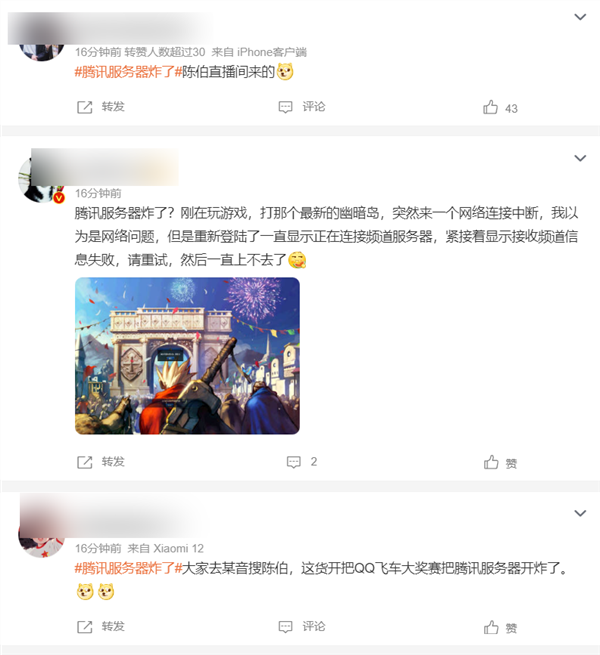The width and height of the screenshot is (600, 655).
Task: Repost the 陈伯直播间来的 post
Action: [101, 107]
